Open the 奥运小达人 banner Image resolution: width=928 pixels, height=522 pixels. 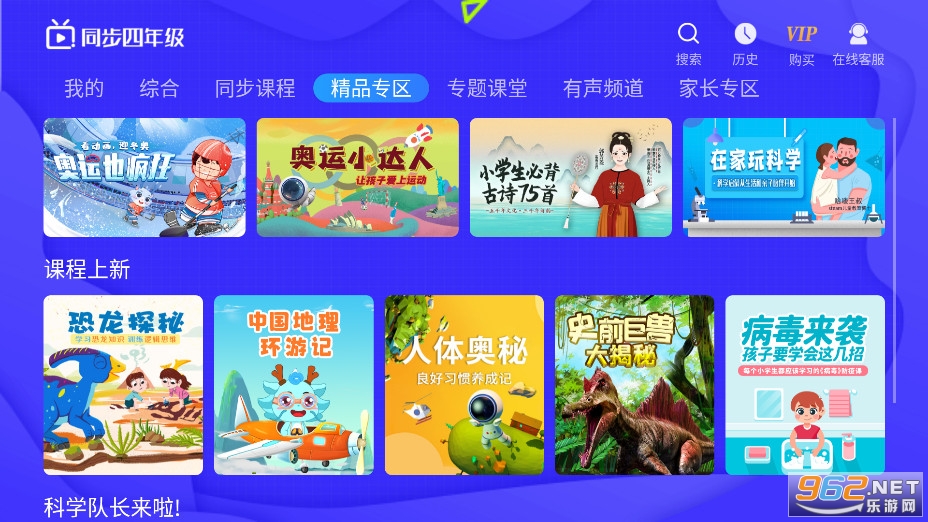pyautogui.click(x=357, y=177)
